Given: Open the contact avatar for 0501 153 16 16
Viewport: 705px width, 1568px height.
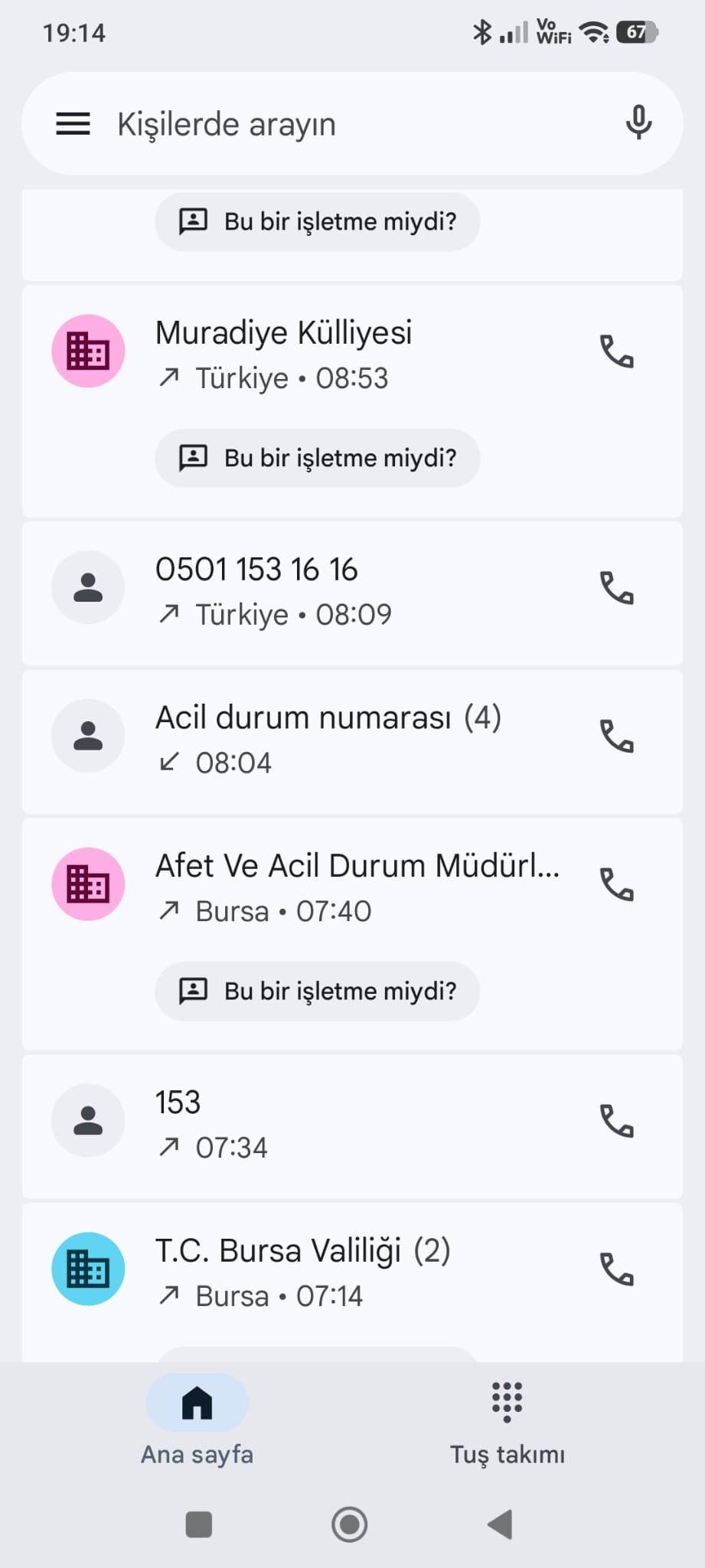Looking at the screenshot, I should (x=88, y=586).
